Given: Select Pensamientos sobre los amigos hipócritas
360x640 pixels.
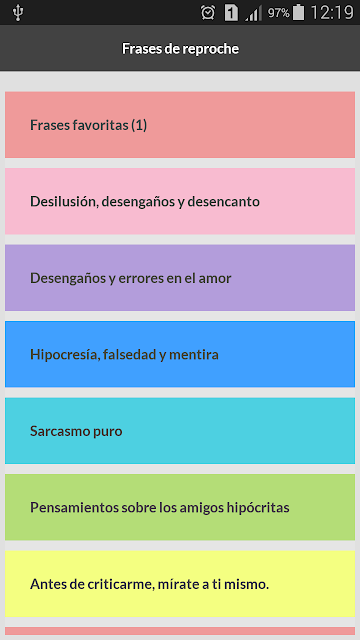Looking at the screenshot, I should [x=180, y=507].
